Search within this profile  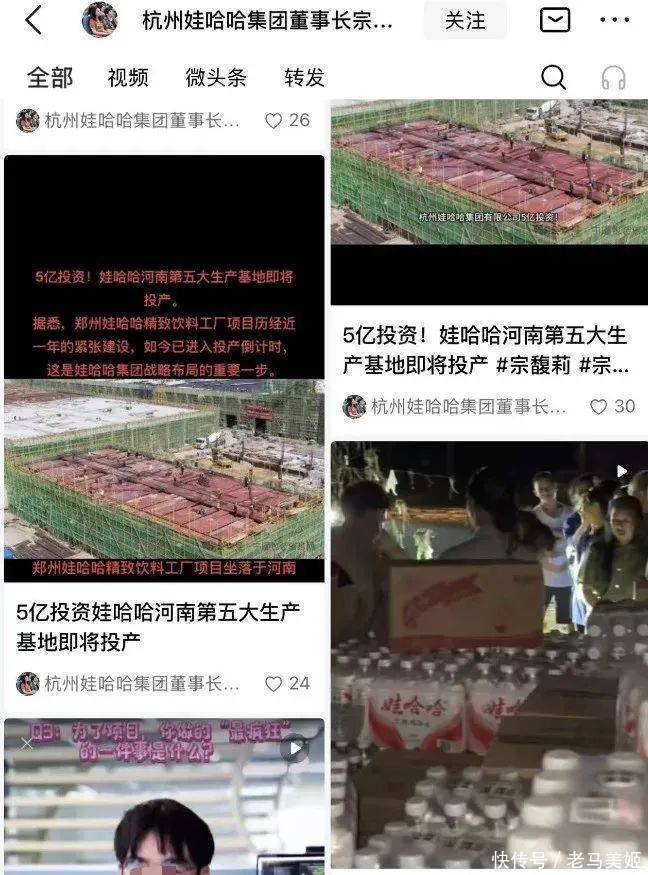click(553, 77)
